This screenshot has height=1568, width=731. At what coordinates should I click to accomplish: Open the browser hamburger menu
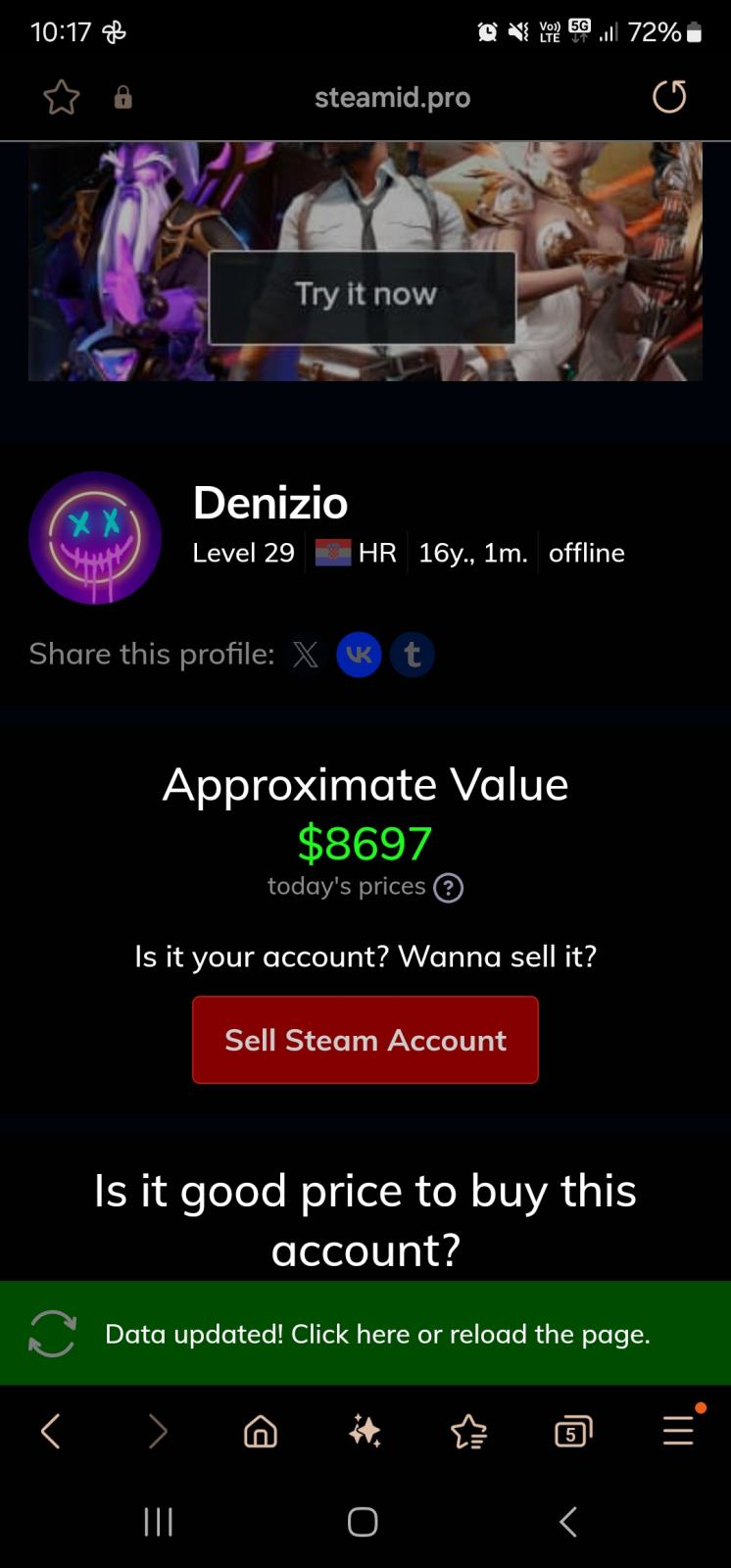[x=677, y=1433]
